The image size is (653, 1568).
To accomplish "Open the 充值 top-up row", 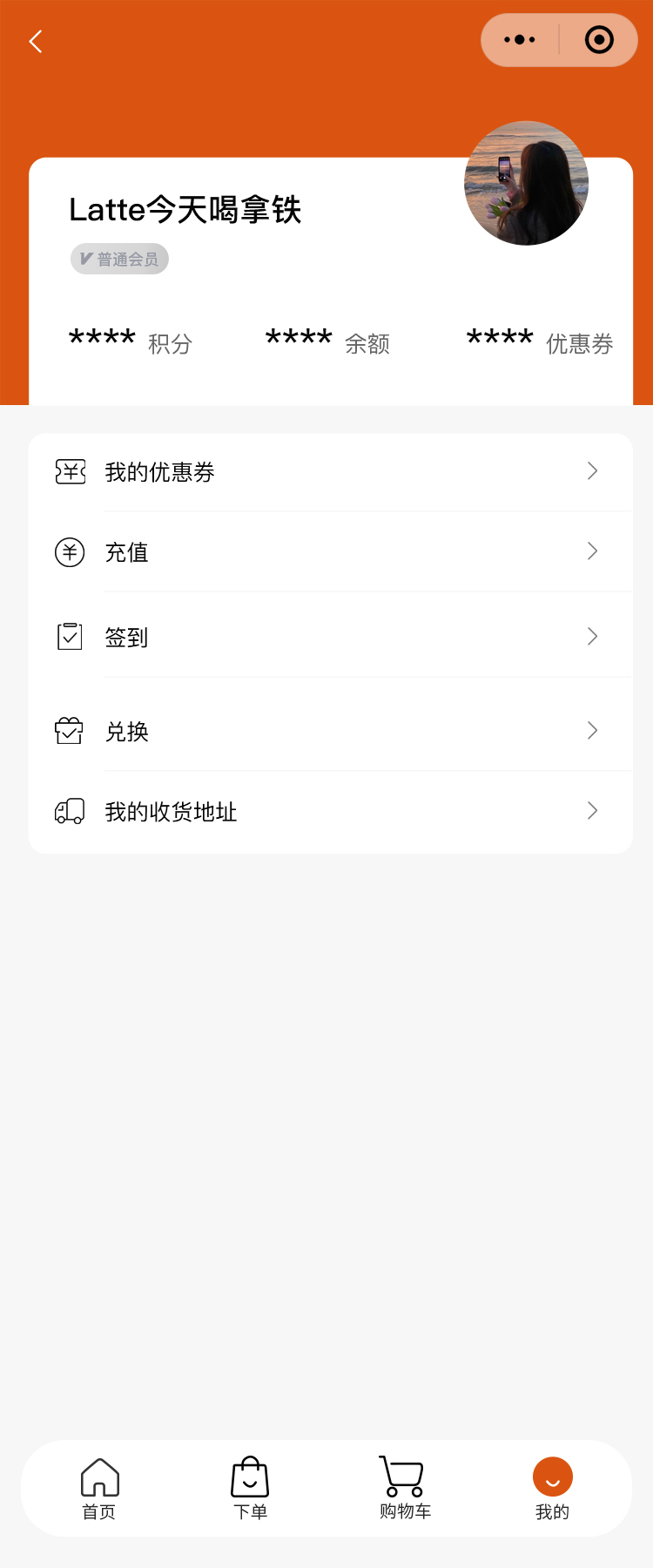I will coord(330,552).
